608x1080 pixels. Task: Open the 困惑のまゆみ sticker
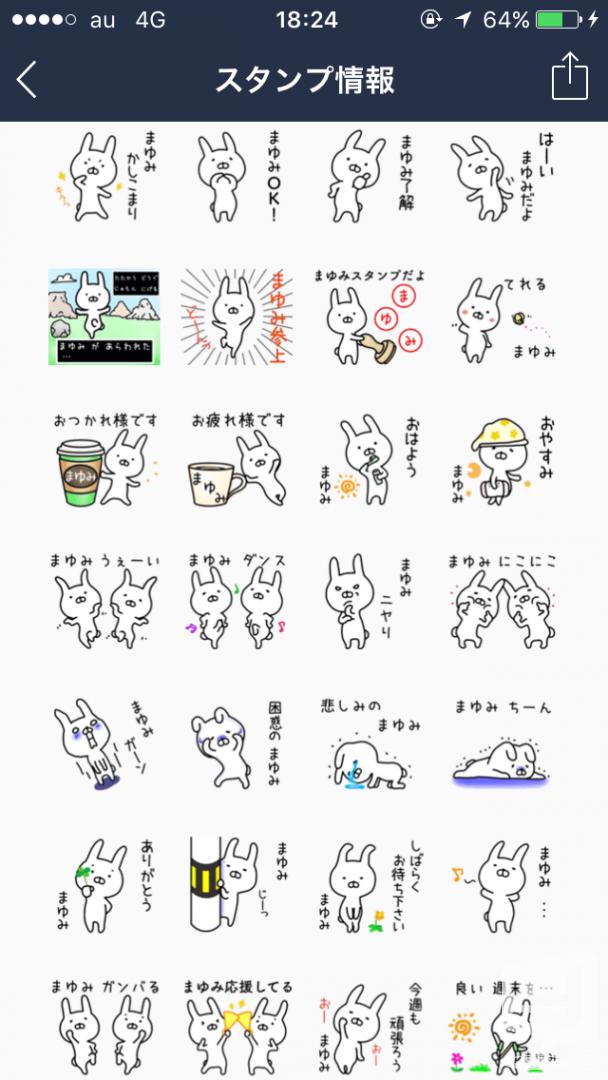point(237,745)
